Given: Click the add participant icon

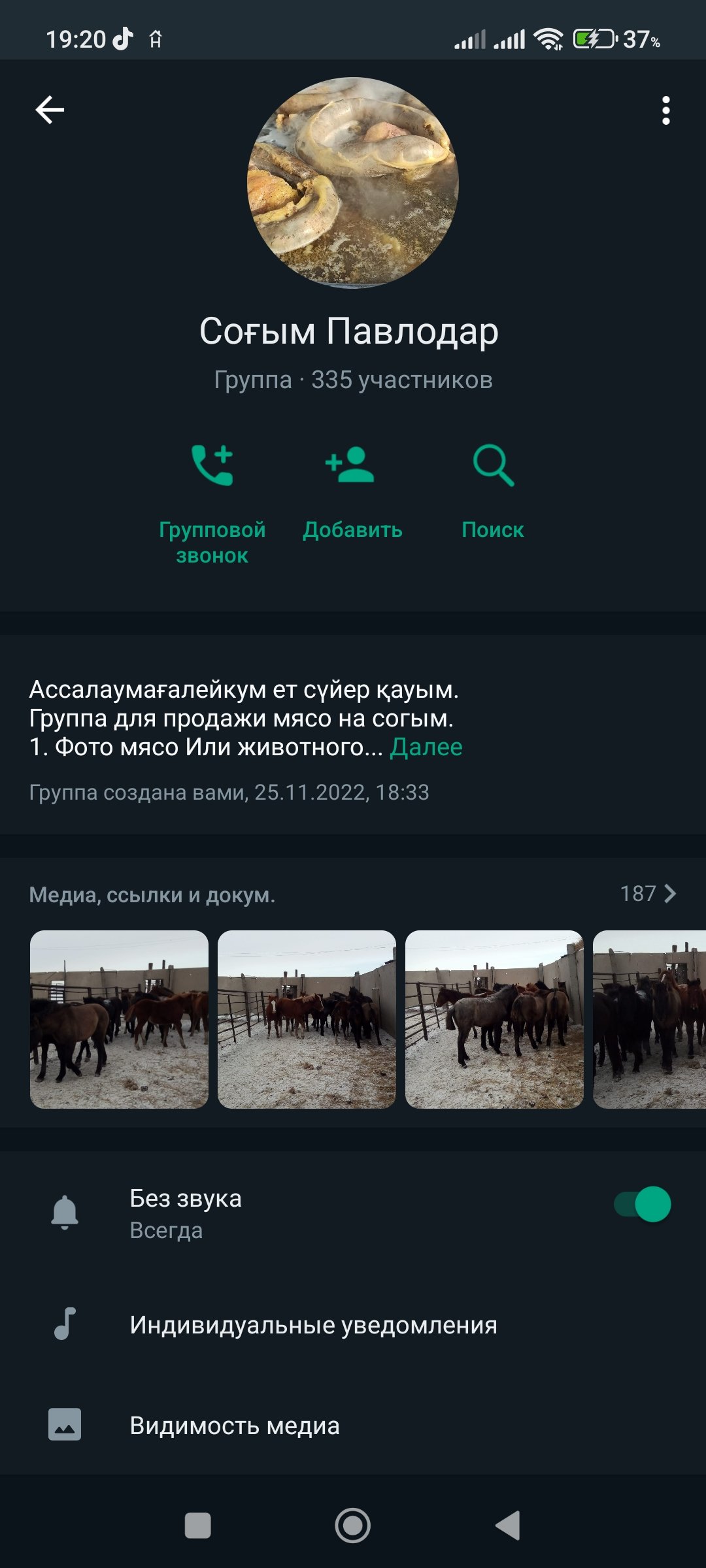Looking at the screenshot, I should [x=353, y=465].
